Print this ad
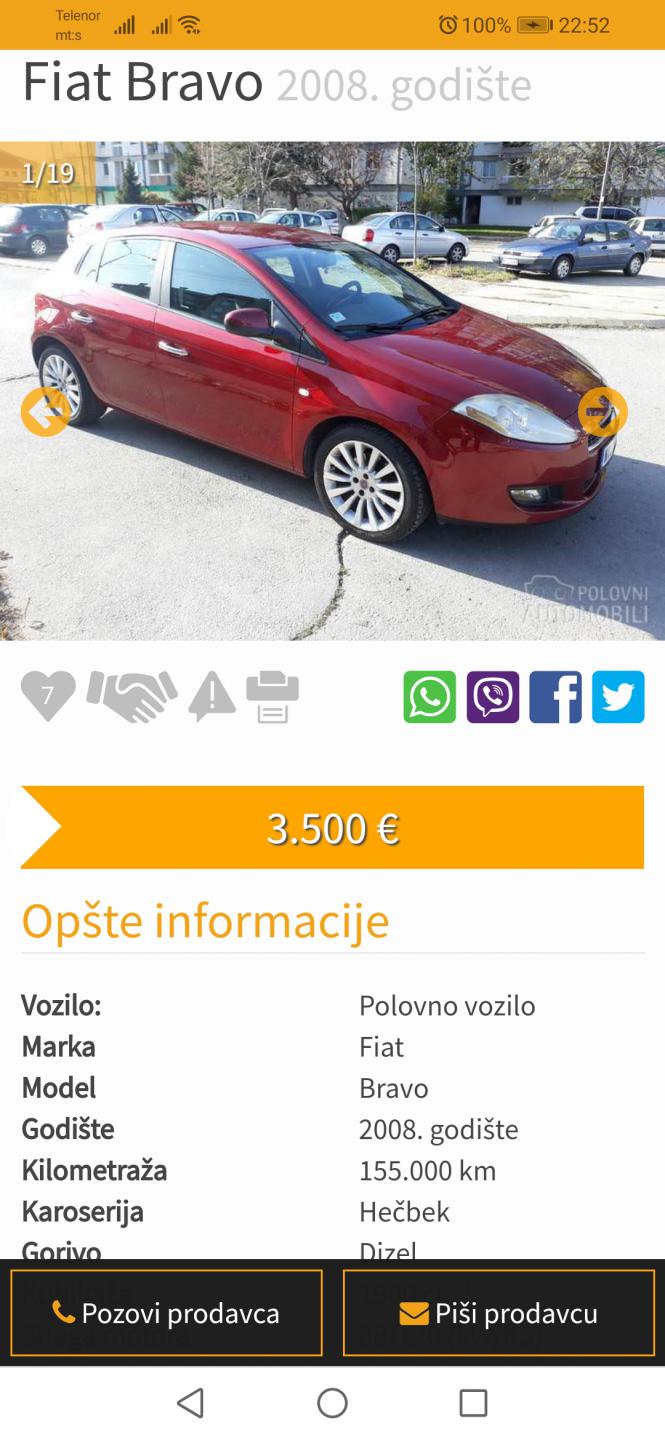 coord(272,696)
